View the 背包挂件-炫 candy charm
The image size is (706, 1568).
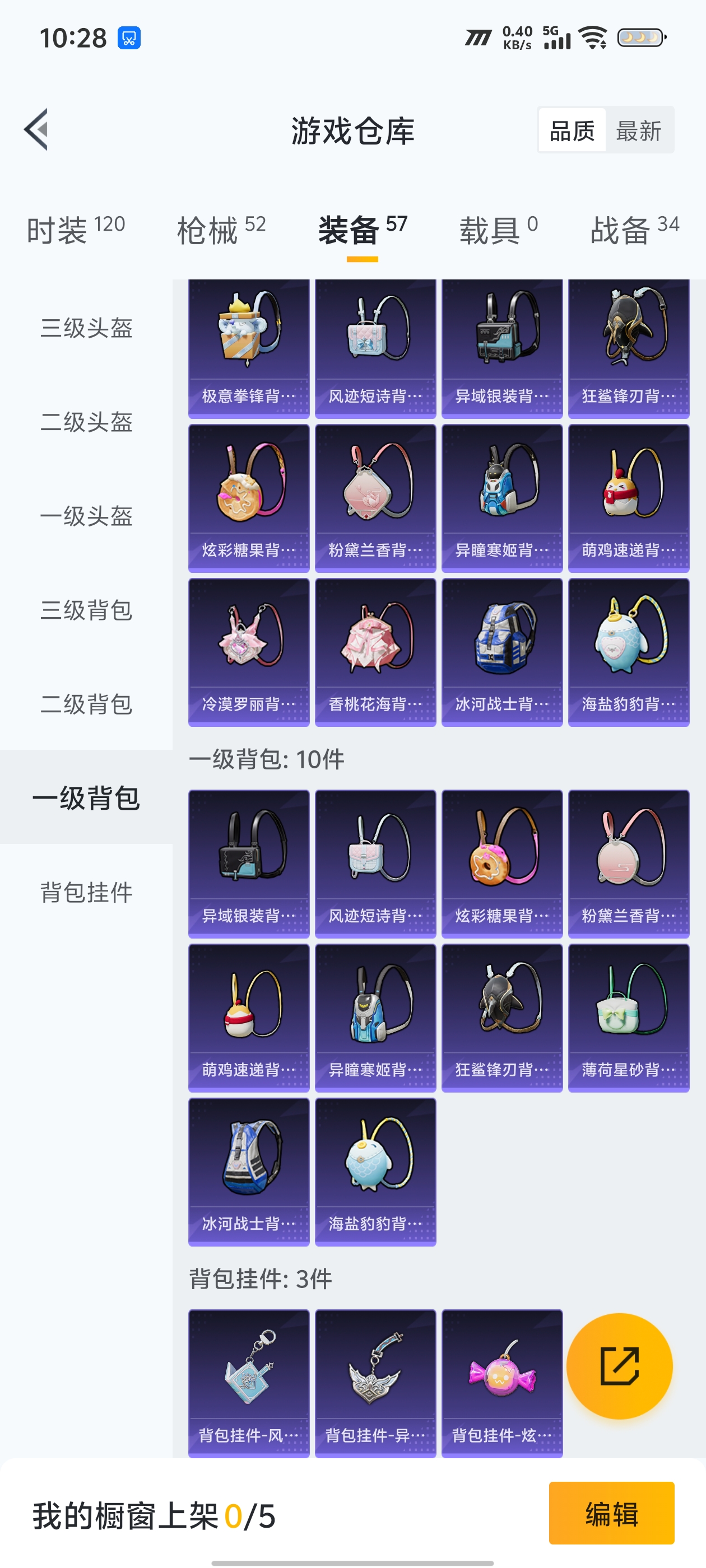pos(501,1383)
